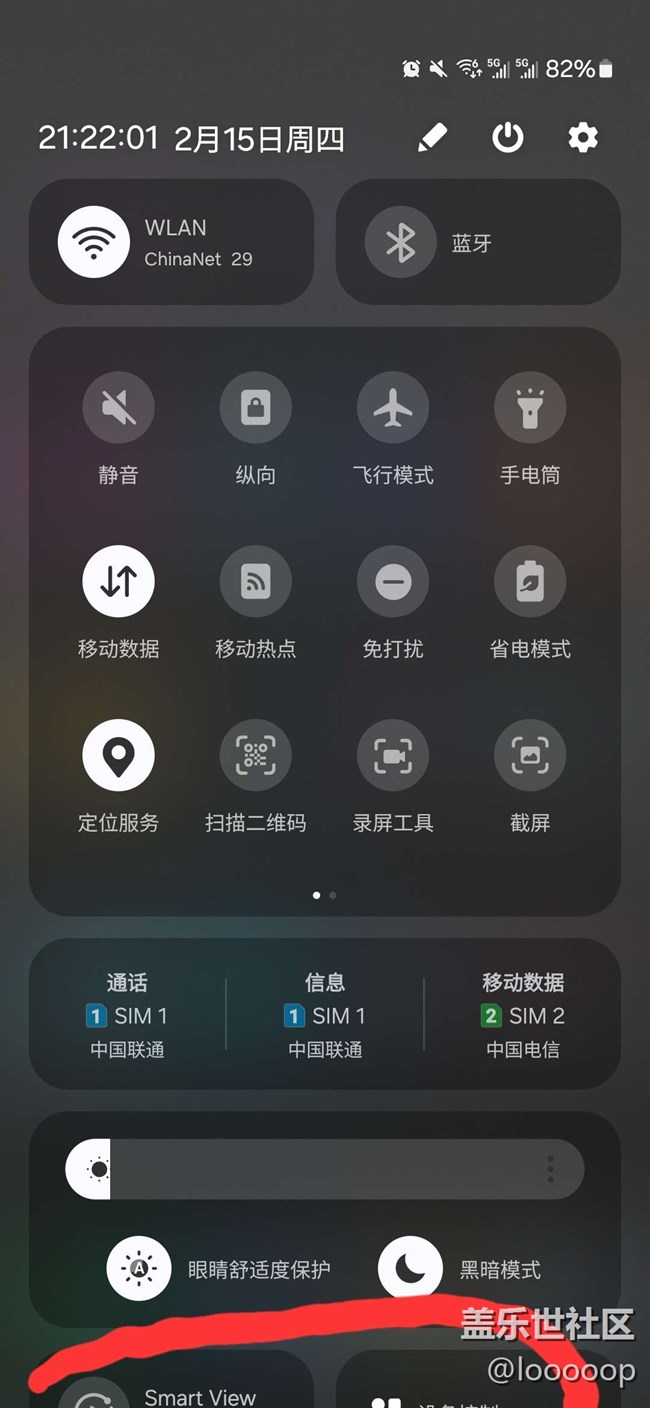
Task: Open the quick panel edit pencil
Action: click(x=432, y=137)
